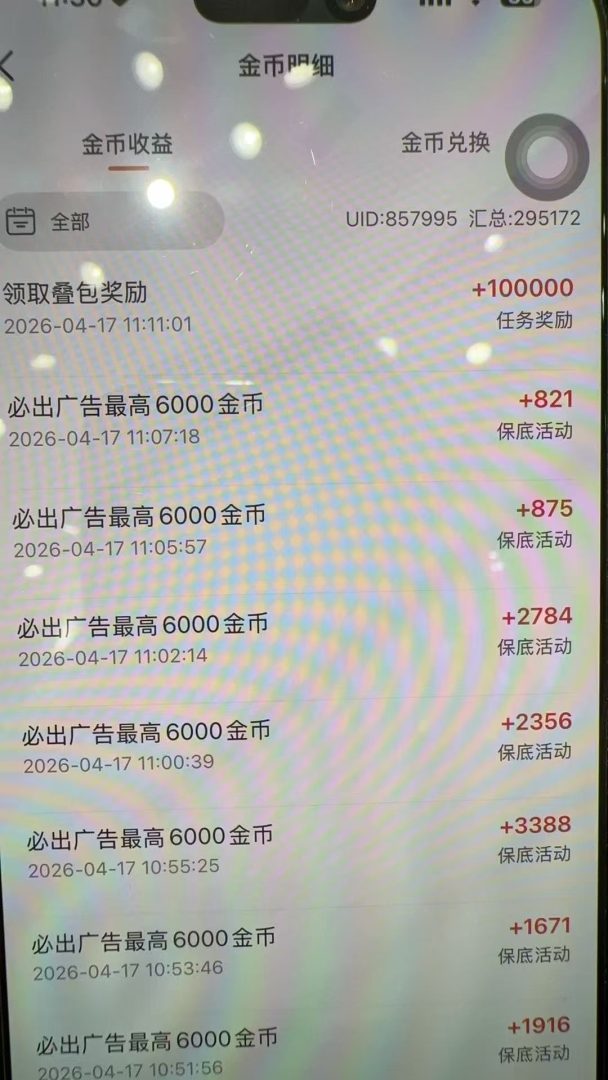Select the 金币收益 tab
Screen dimensions: 608x1080
[127, 144]
